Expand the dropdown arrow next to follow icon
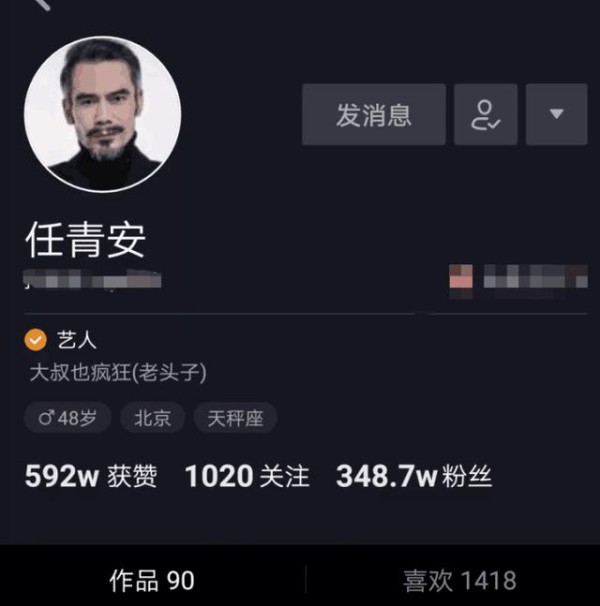 pos(557,115)
